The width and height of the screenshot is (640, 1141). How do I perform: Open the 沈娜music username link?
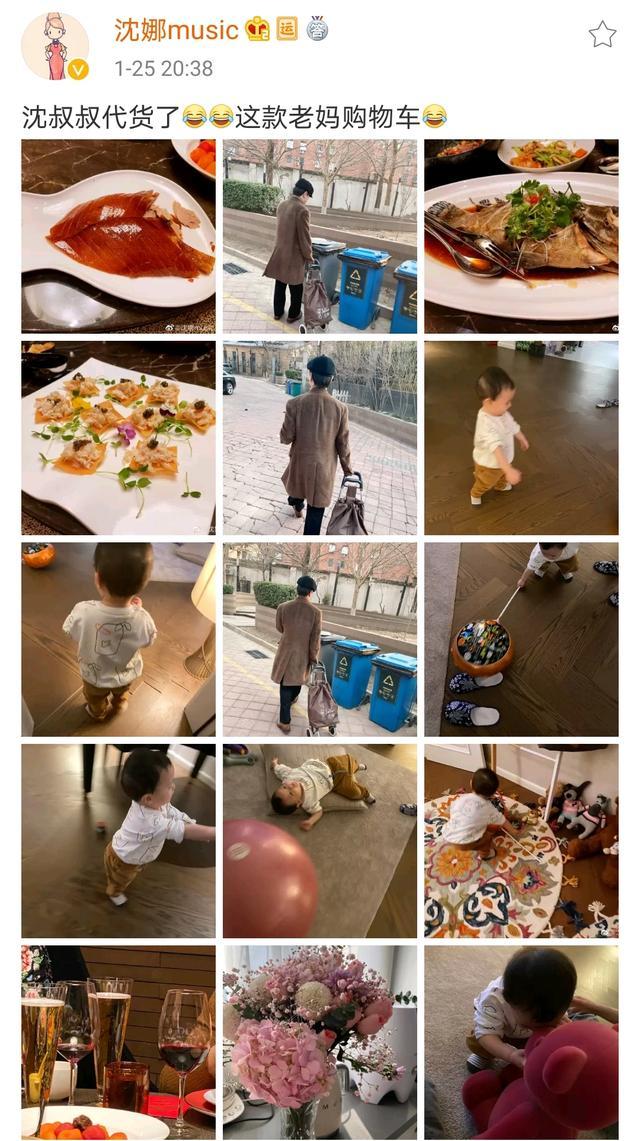pos(176,30)
